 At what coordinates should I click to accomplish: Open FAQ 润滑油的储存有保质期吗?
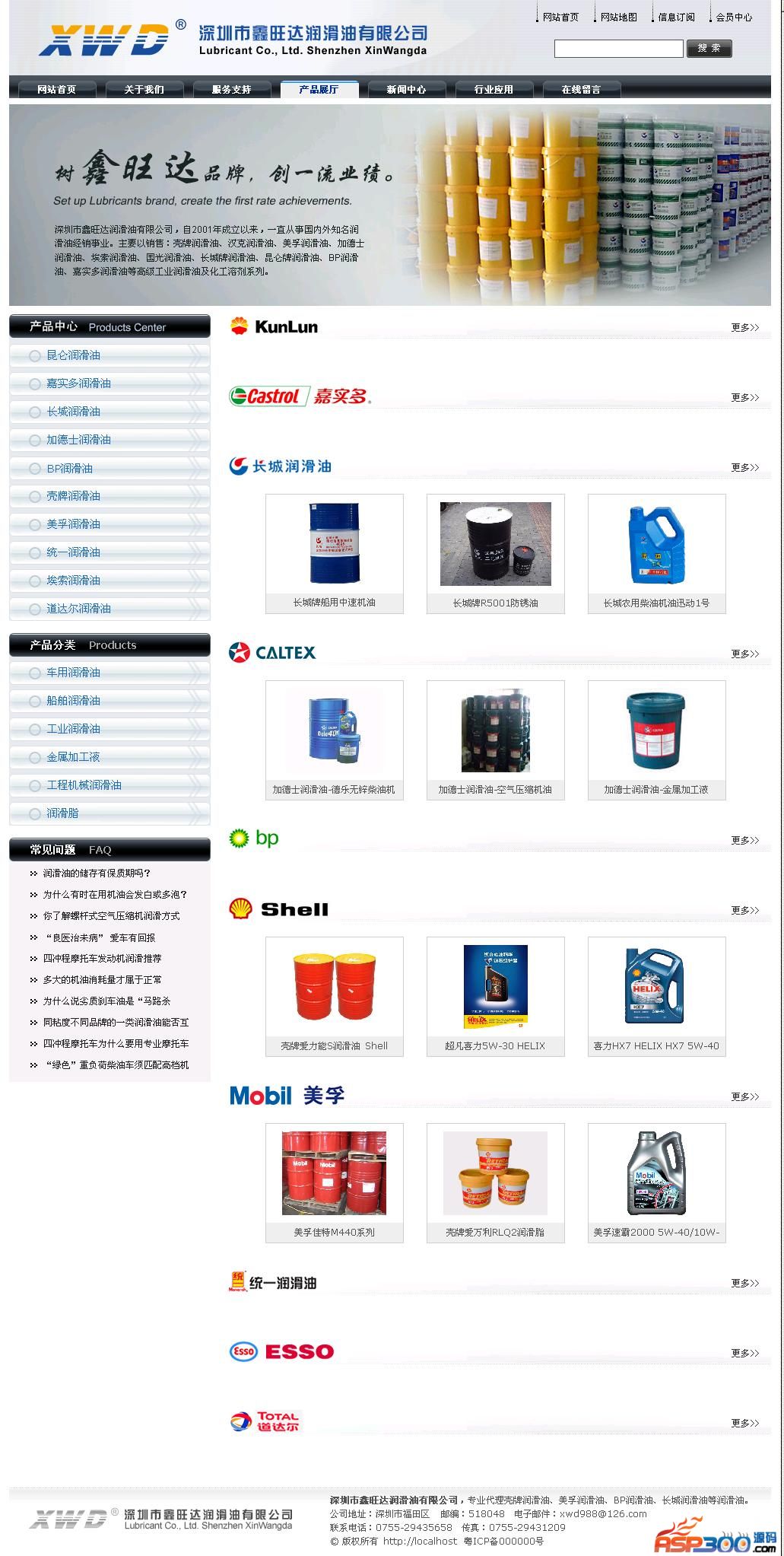[x=97, y=873]
